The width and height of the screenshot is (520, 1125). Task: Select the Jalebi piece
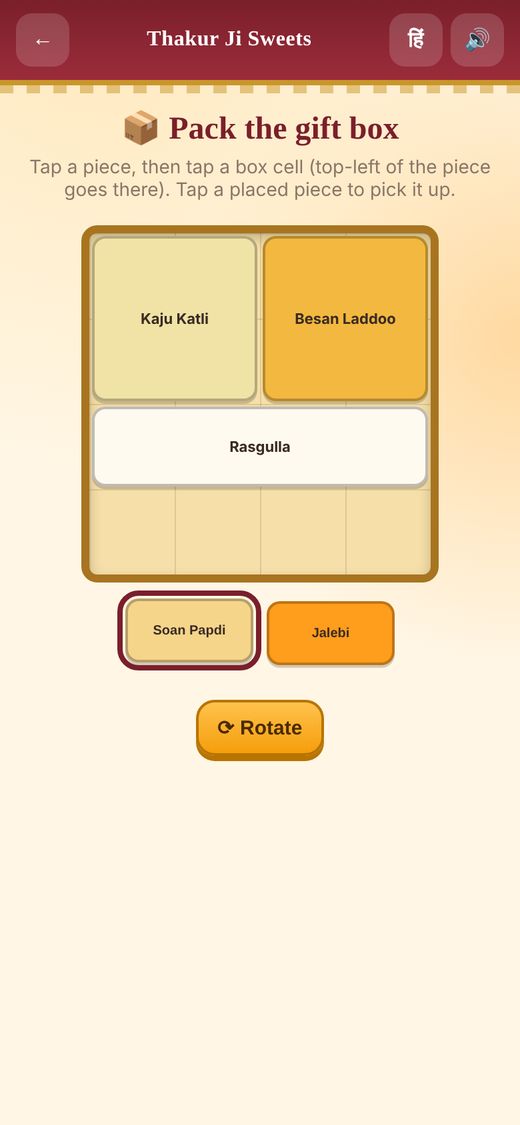coord(331,633)
